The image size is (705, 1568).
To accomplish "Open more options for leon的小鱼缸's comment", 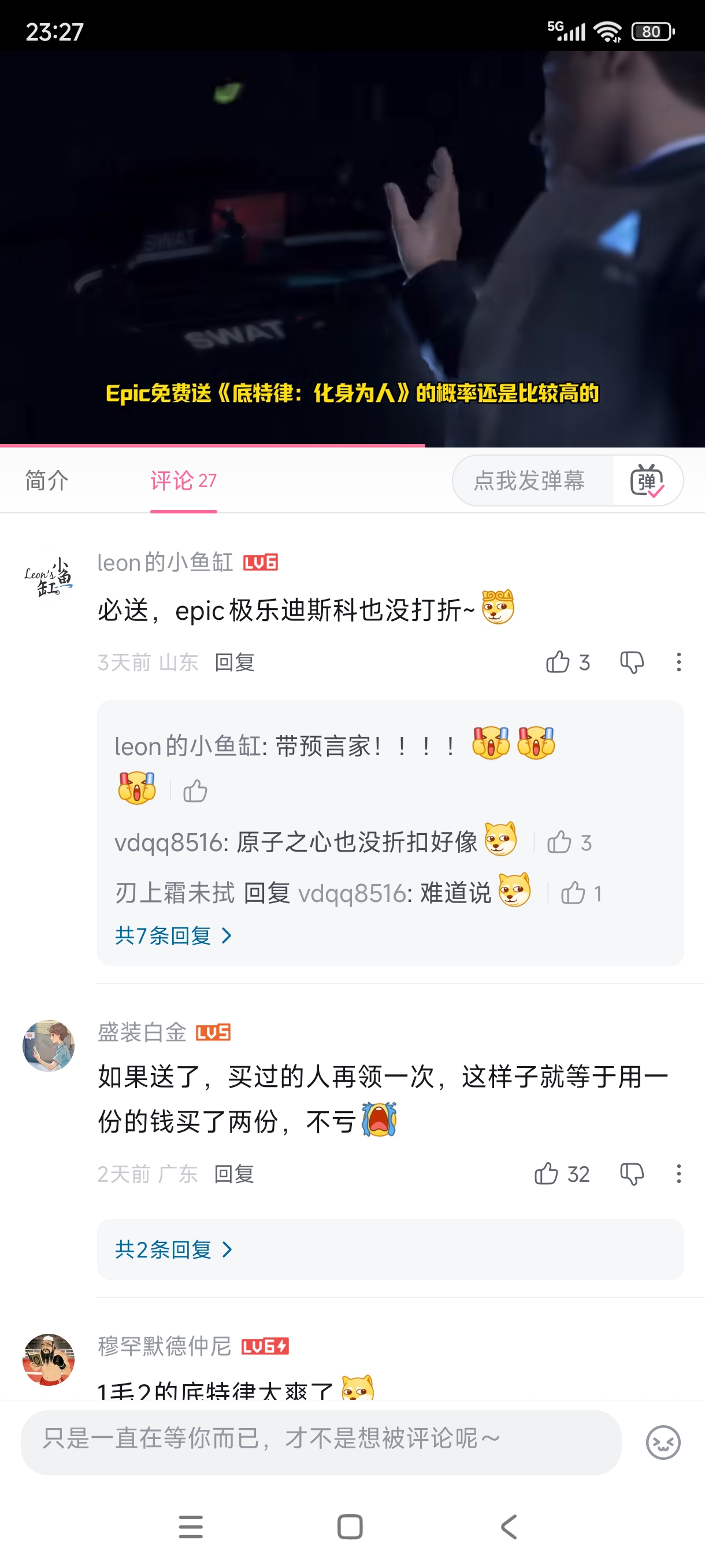I will 678,661.
